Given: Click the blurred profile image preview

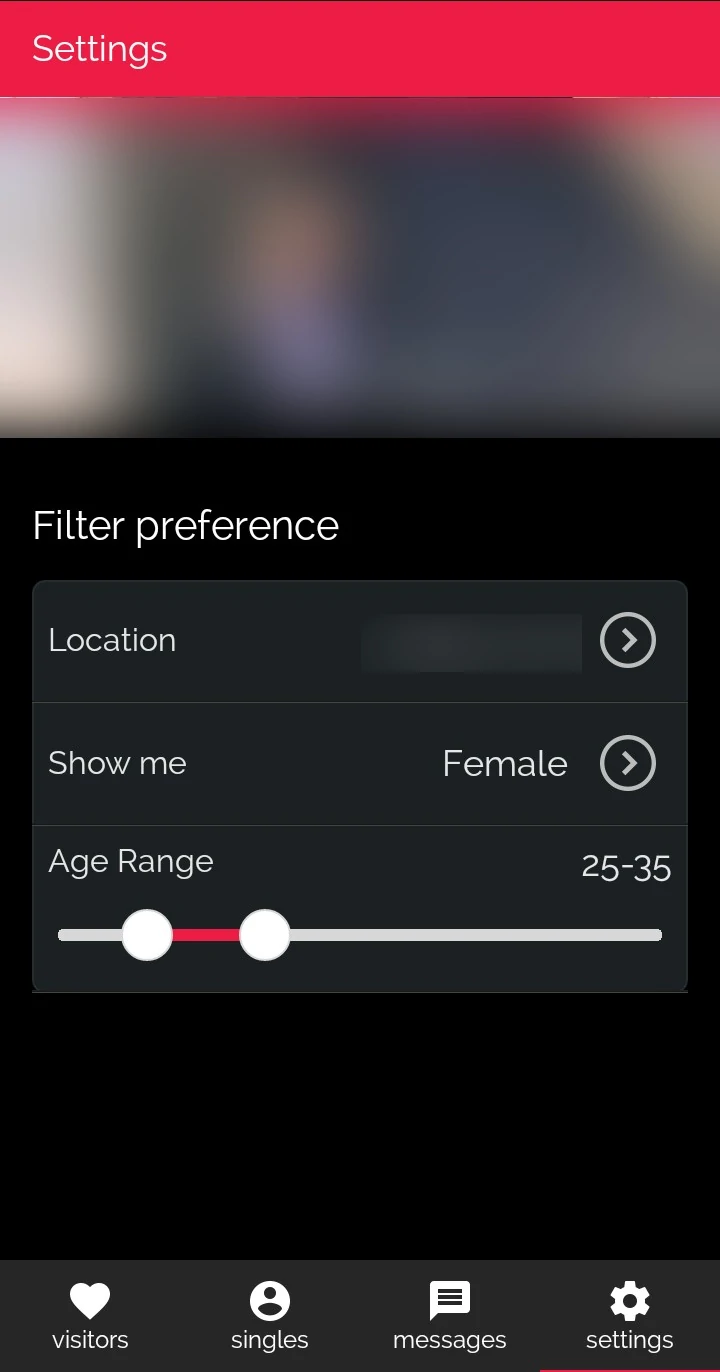Looking at the screenshot, I should [x=360, y=270].
